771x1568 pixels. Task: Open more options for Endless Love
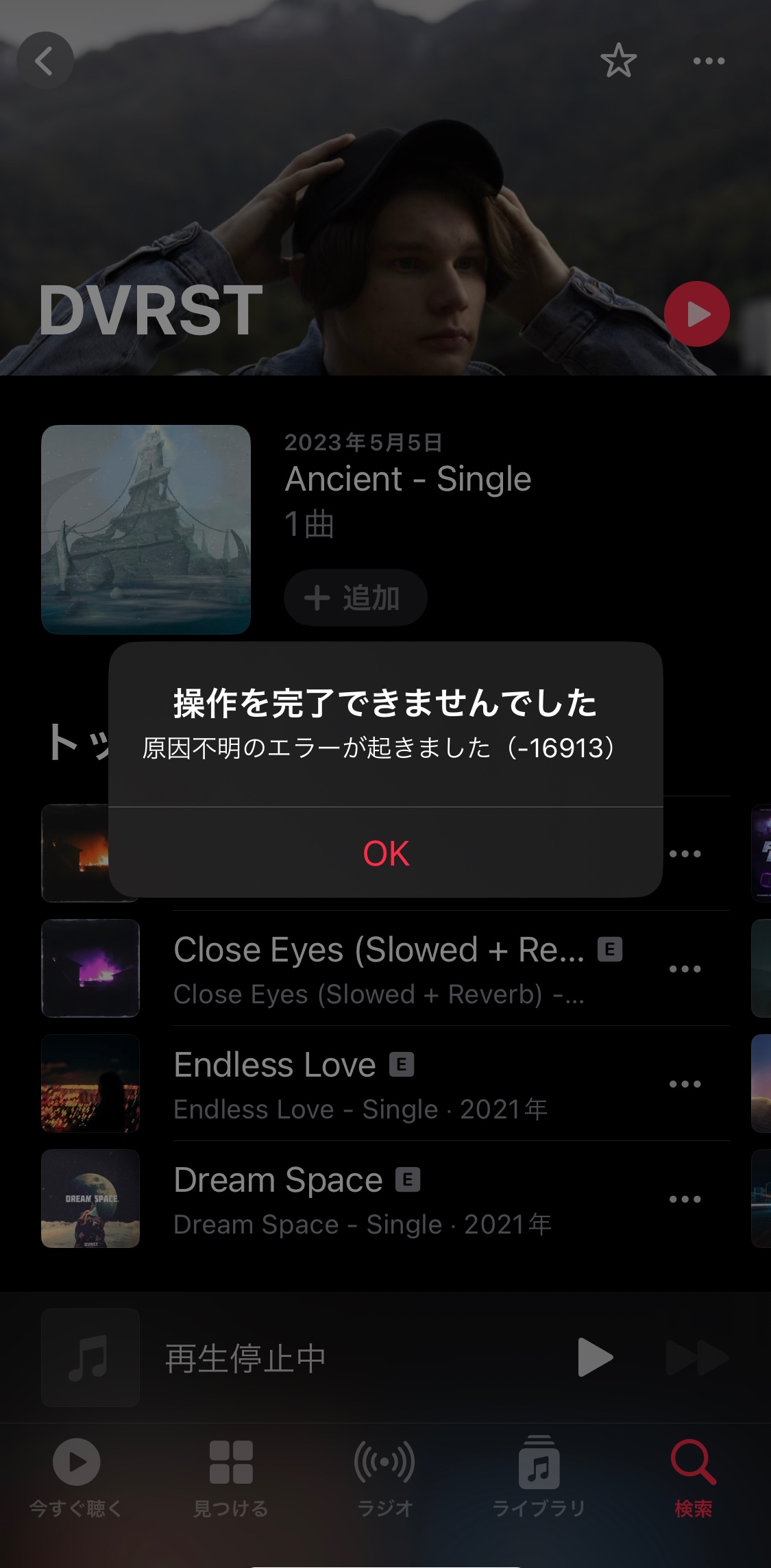click(685, 1083)
